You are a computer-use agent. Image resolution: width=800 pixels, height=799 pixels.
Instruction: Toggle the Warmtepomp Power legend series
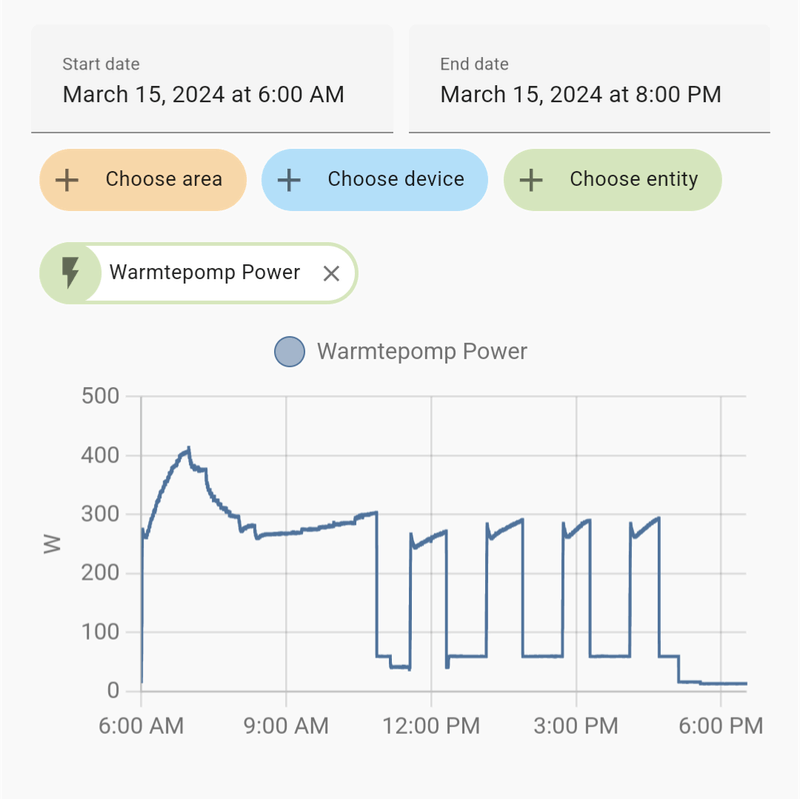[401, 352]
